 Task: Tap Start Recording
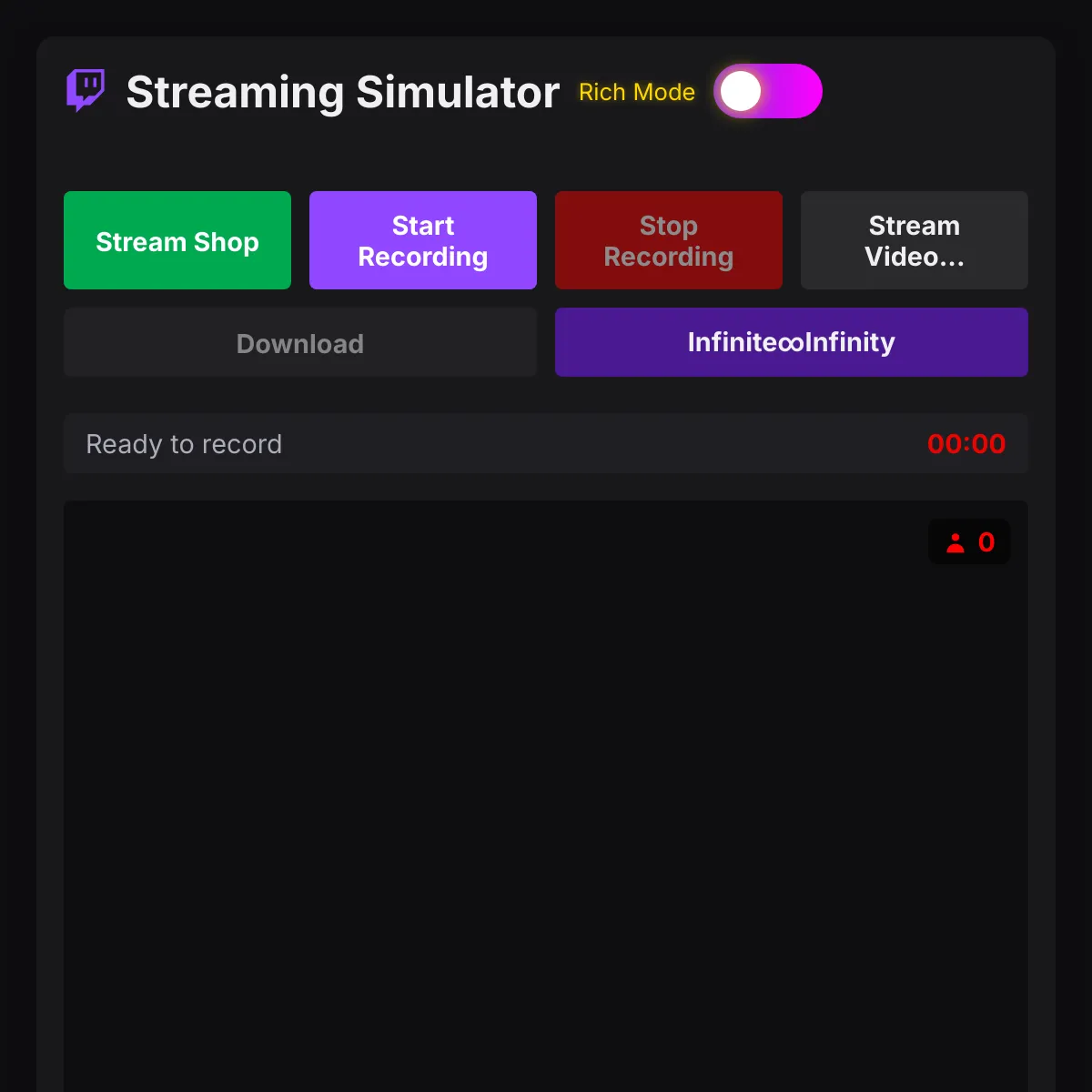[x=423, y=240]
